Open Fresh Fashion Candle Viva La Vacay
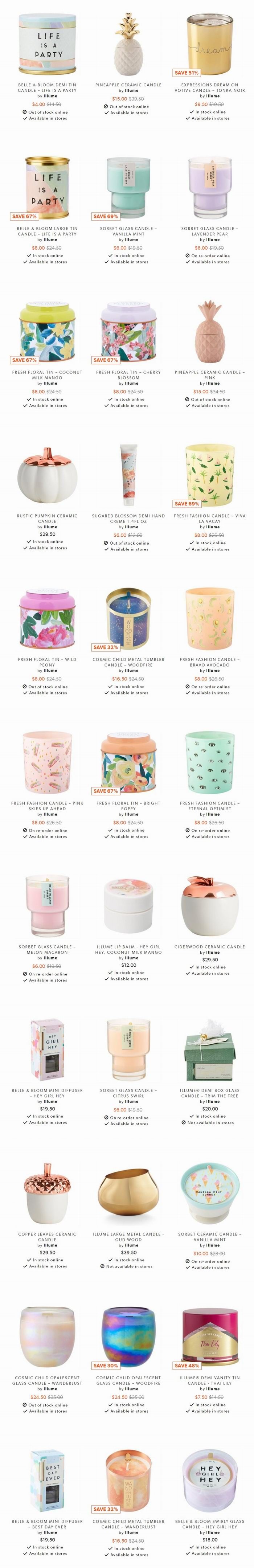Viewport: 254px width, 1568px height. pos(209,519)
